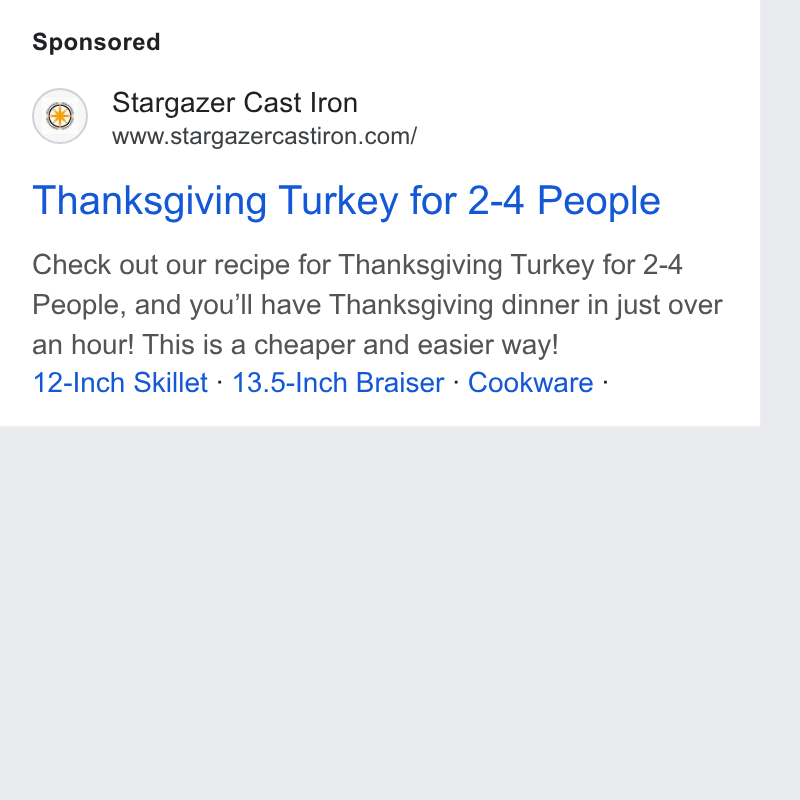Open the Thanksgiving Turkey for 2-4 People headline

point(346,201)
